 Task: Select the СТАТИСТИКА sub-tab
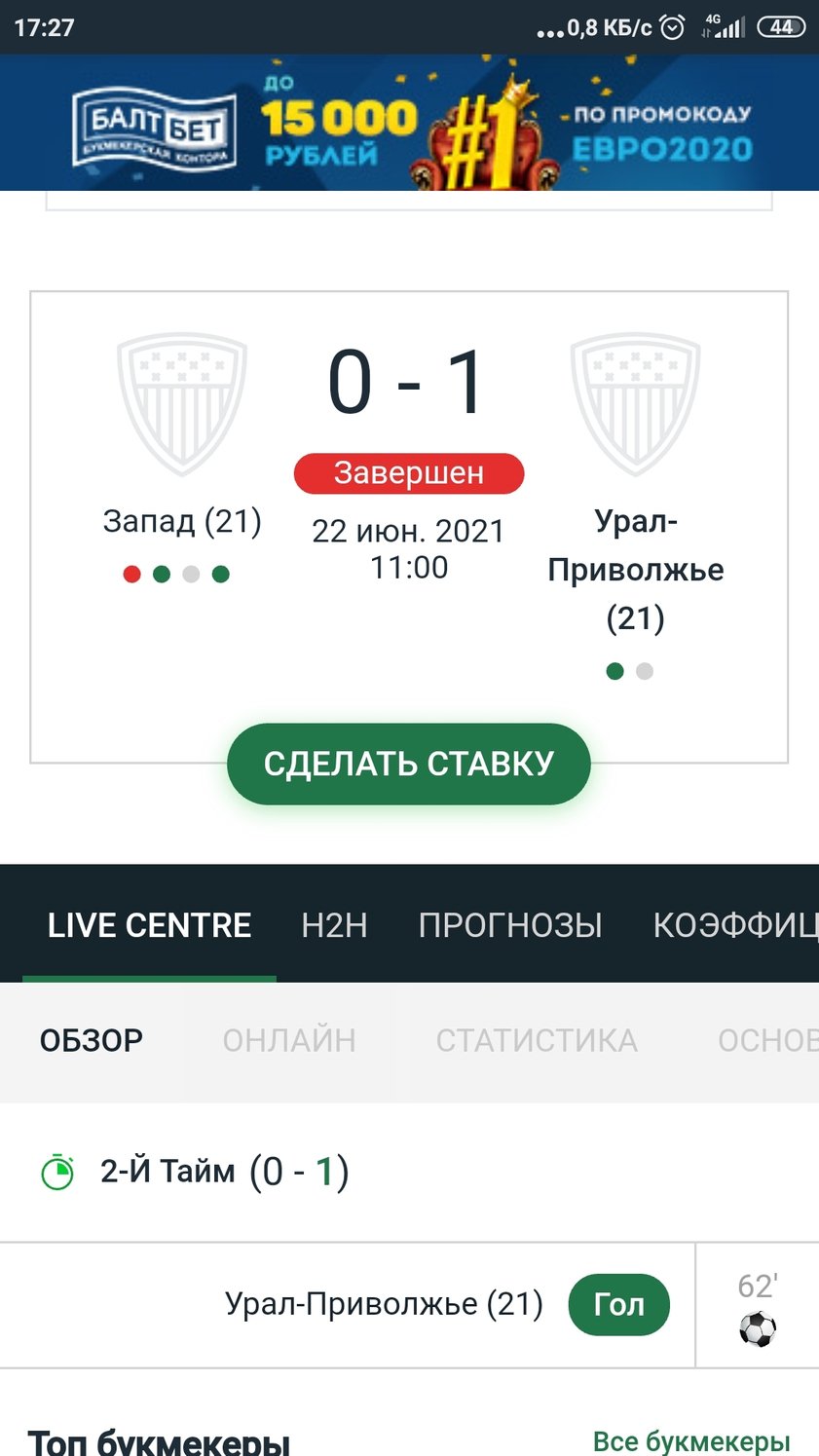tap(537, 1040)
